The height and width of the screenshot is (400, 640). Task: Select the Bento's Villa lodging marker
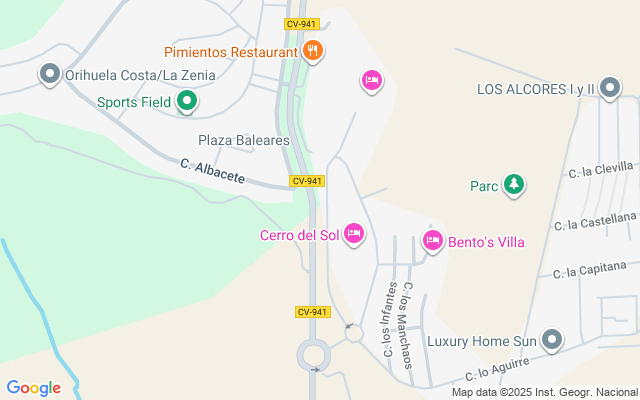click(433, 240)
